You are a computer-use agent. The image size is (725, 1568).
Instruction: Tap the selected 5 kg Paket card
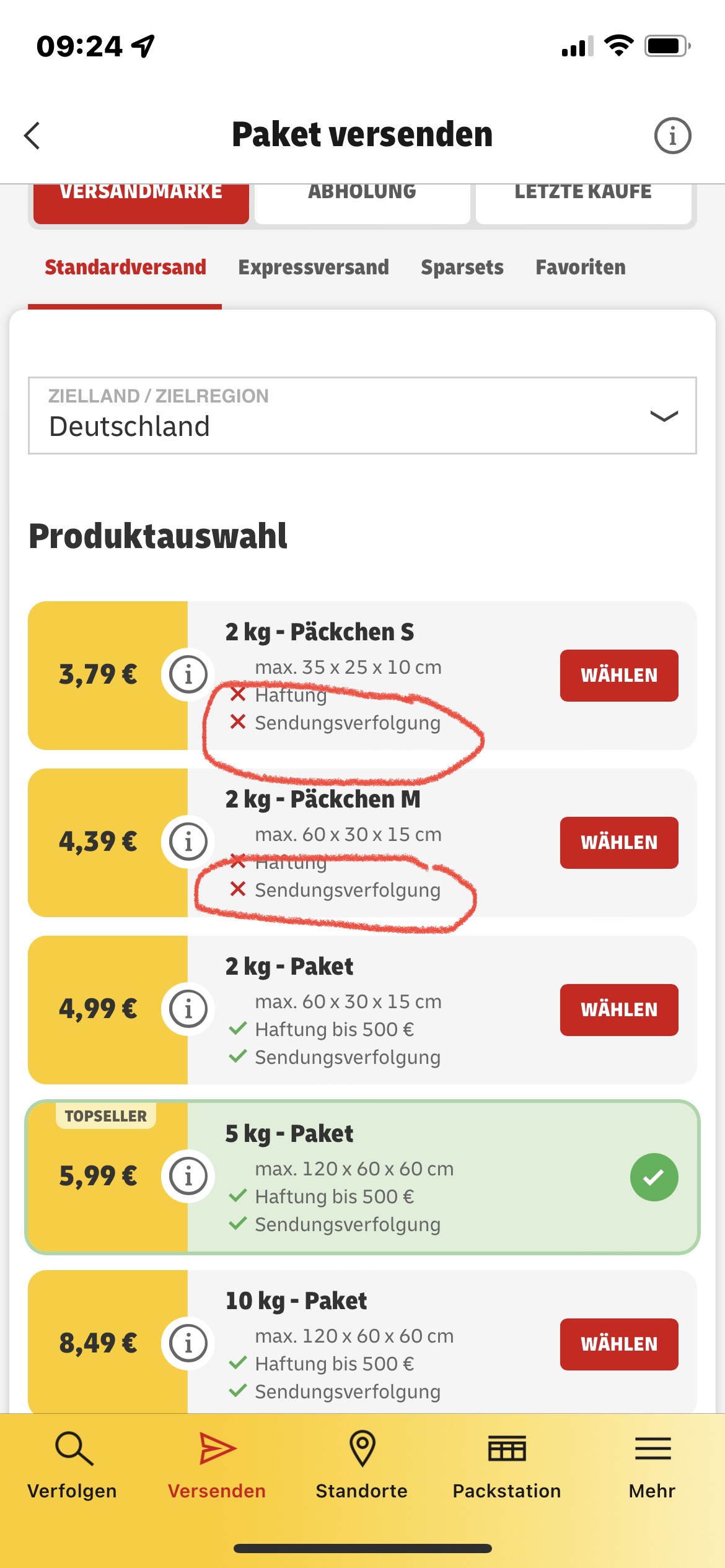tap(362, 1177)
